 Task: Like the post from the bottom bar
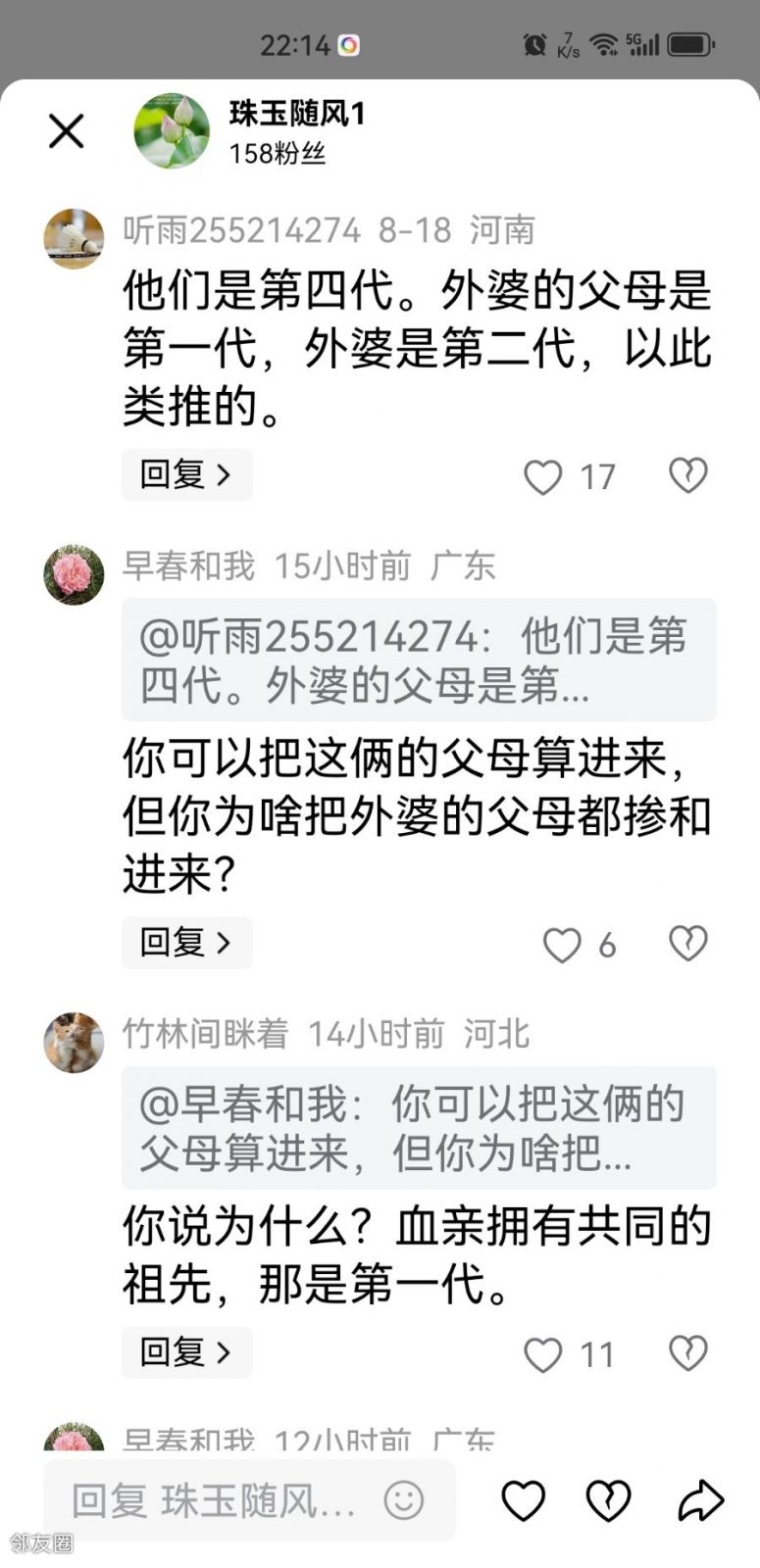click(523, 1500)
